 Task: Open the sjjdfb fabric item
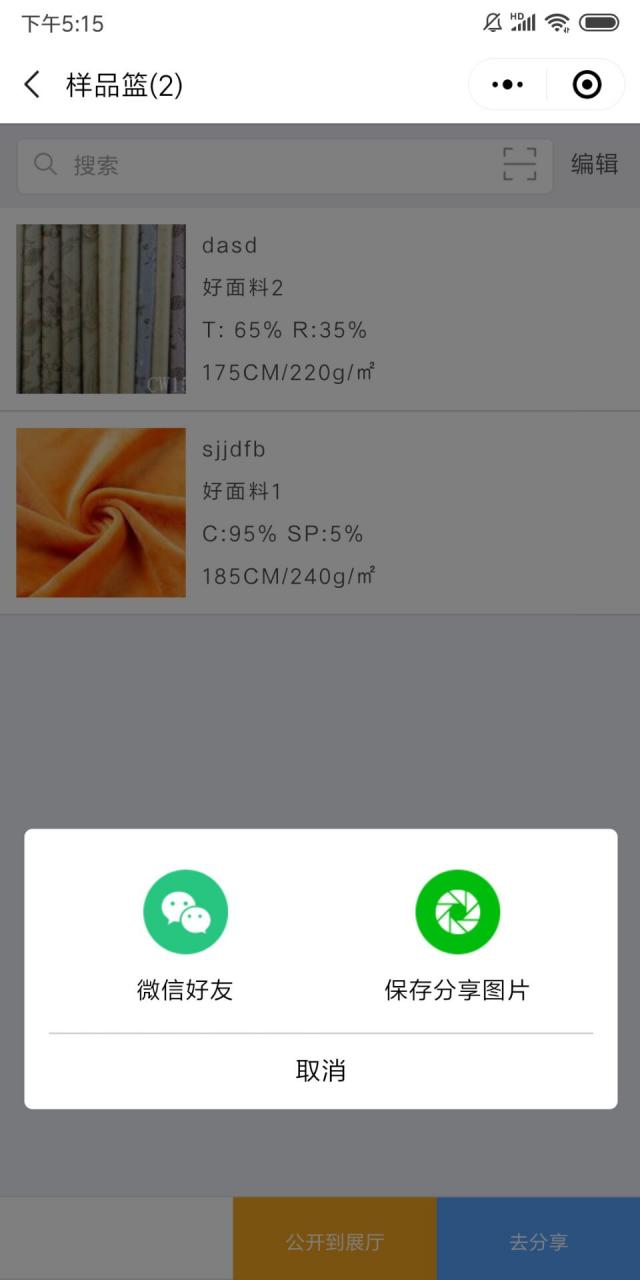[x=320, y=513]
